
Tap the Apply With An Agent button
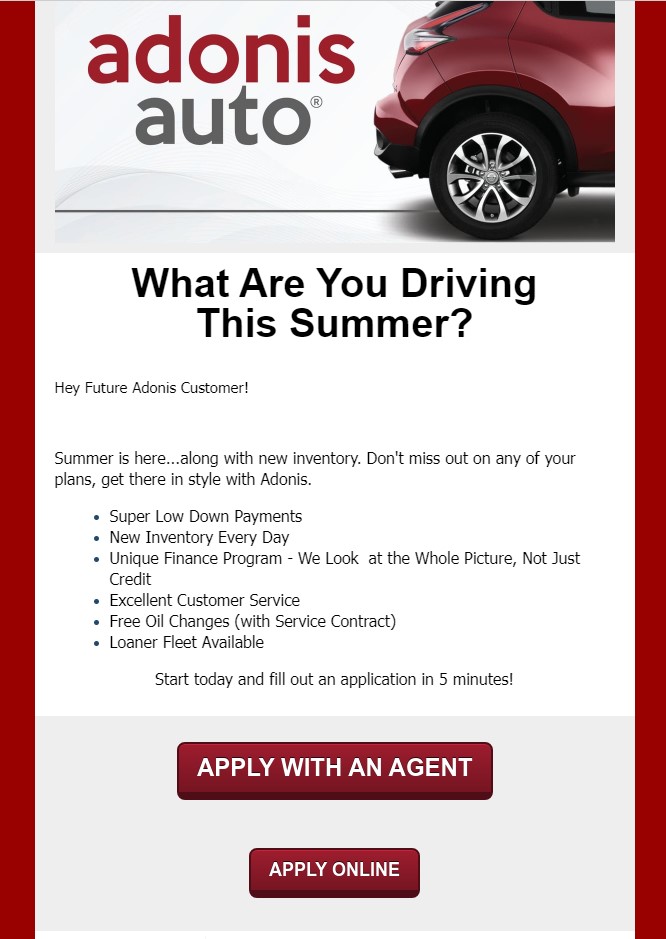coord(334,769)
